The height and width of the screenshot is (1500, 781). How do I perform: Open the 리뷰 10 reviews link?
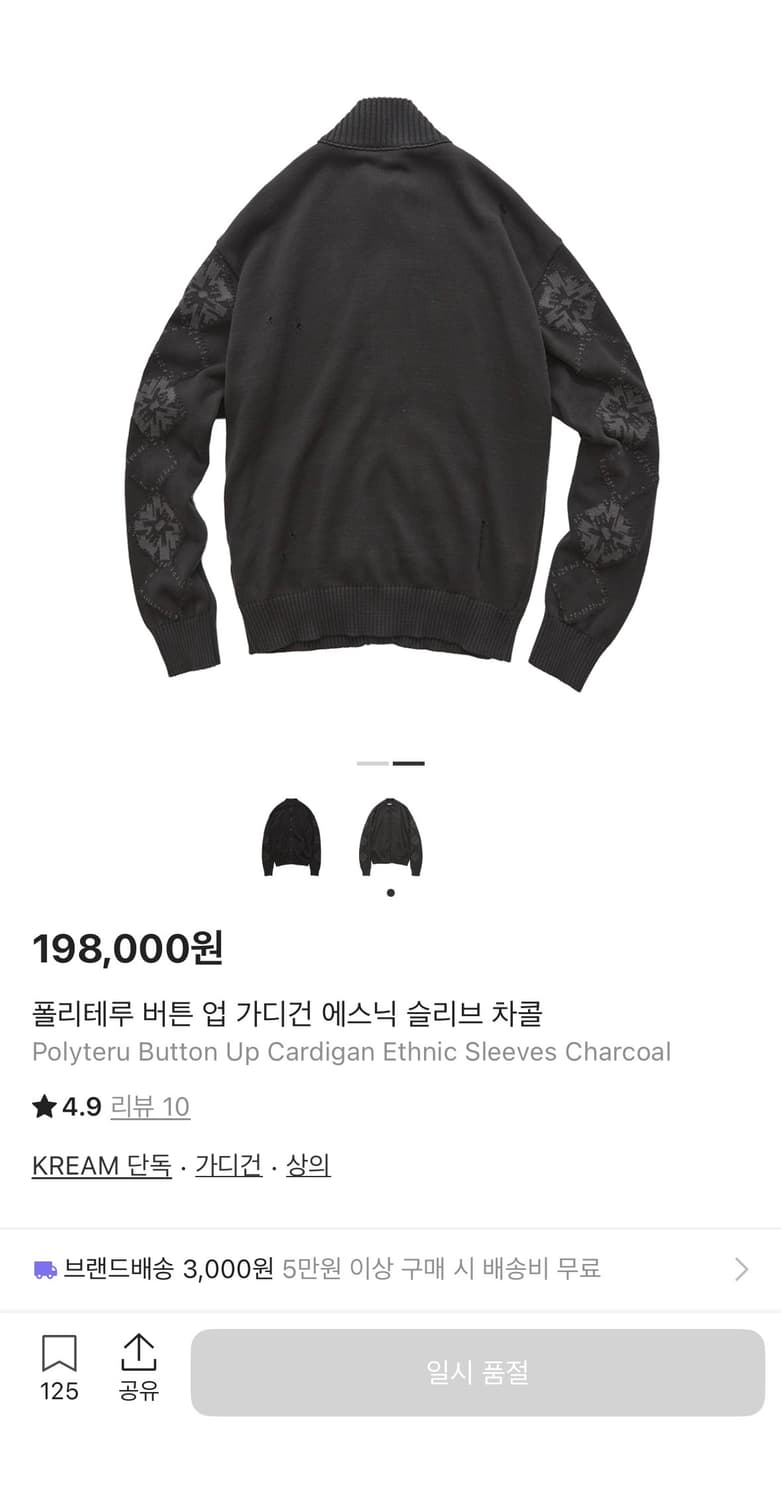click(150, 1107)
